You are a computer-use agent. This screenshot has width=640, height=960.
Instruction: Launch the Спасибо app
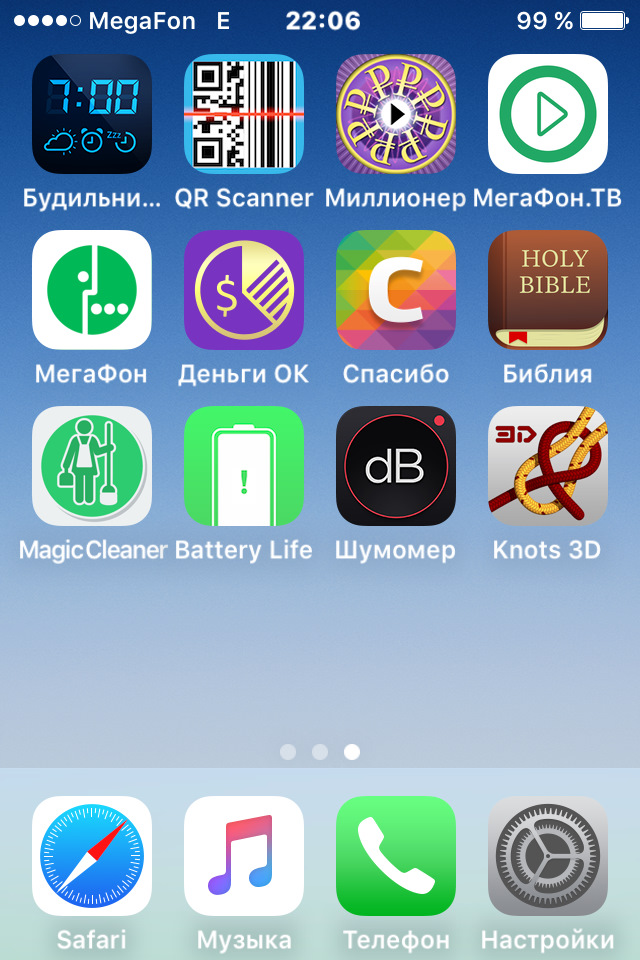(396, 290)
